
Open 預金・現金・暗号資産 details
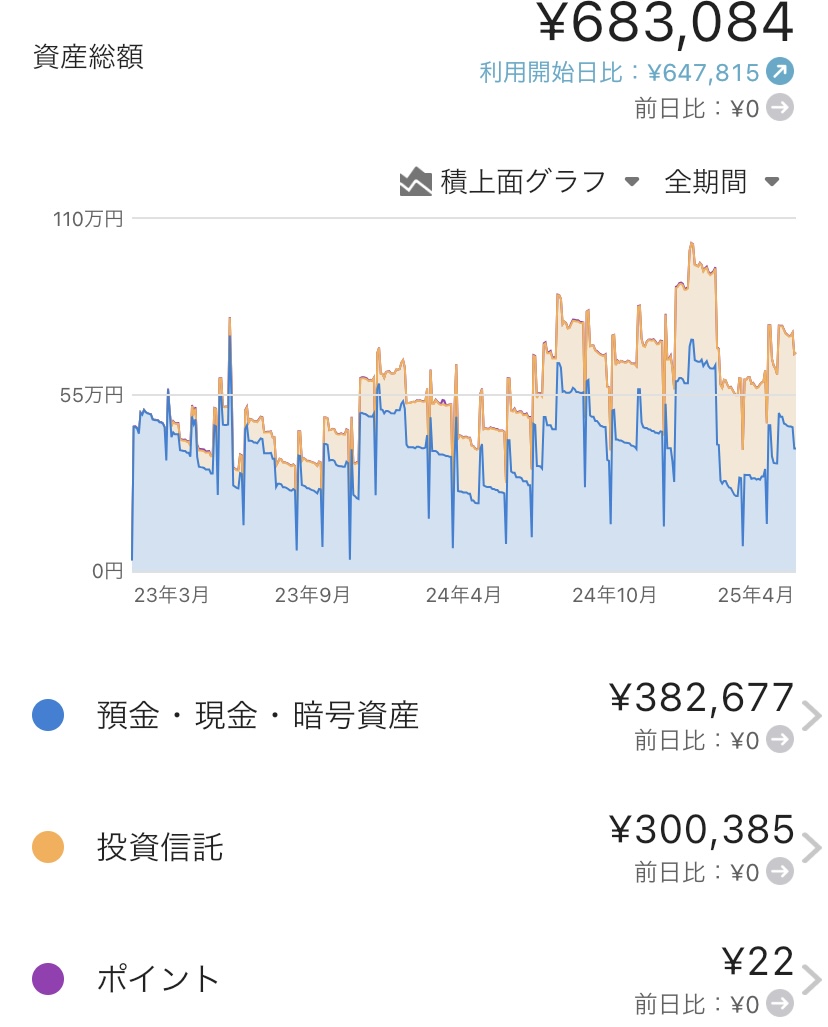pos(811,716)
